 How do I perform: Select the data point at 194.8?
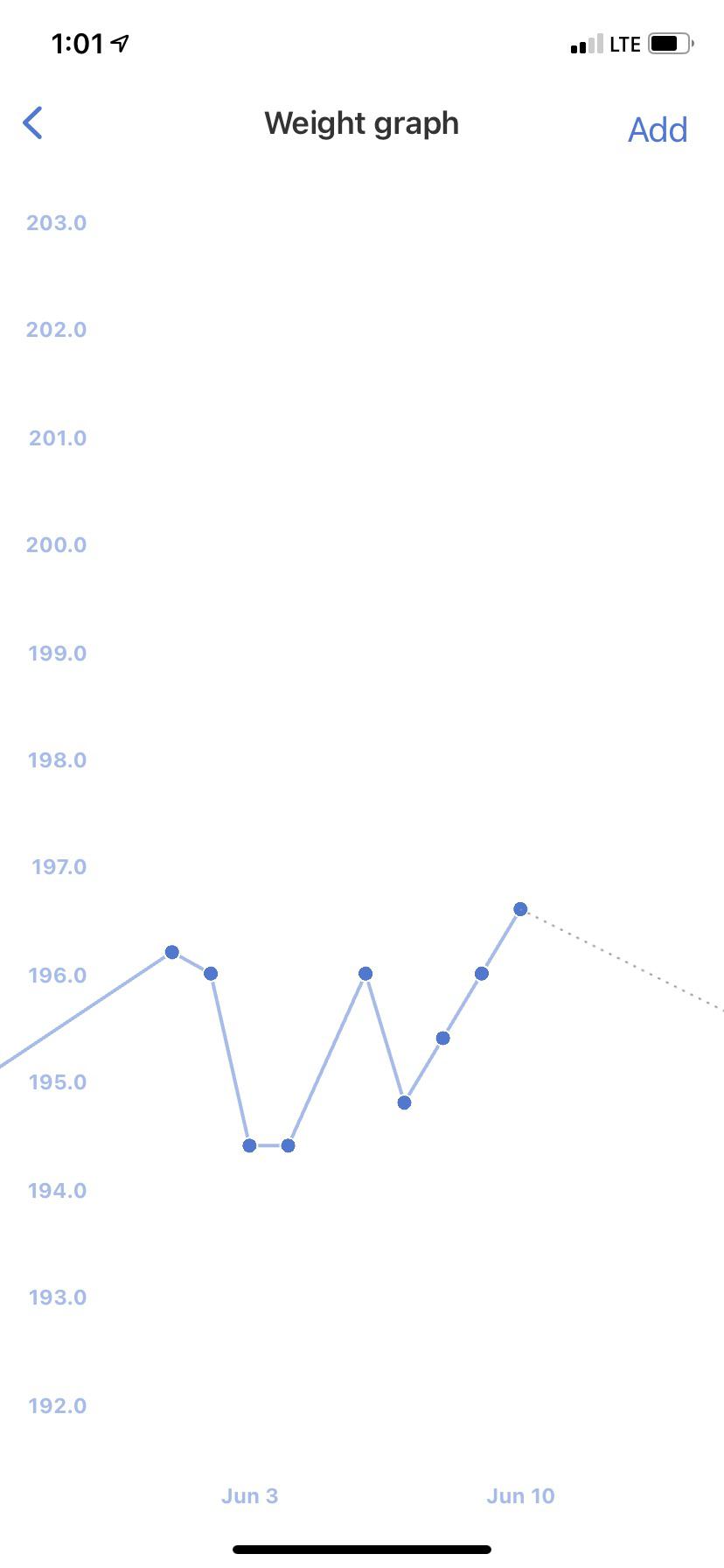click(x=403, y=1102)
